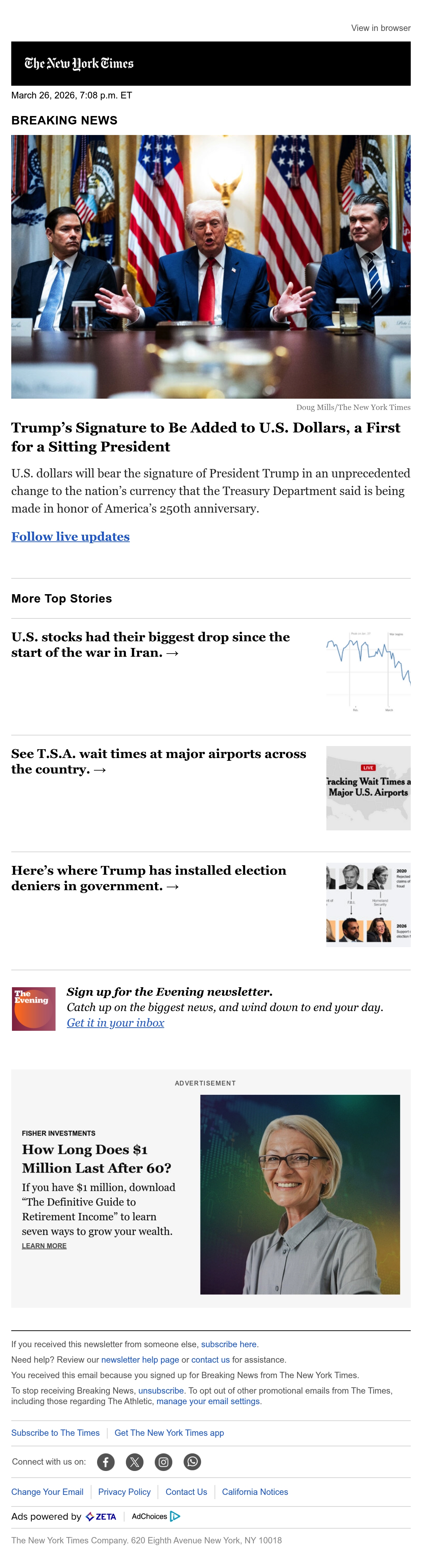Tap Subscribe to The Times
422x1568 pixels.
[56, 1433]
